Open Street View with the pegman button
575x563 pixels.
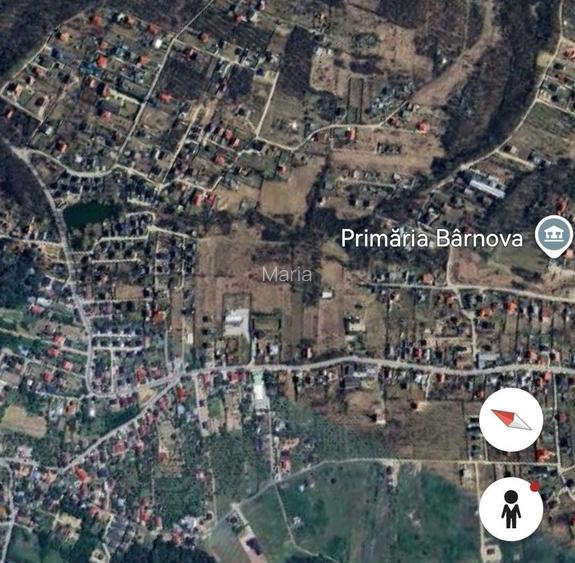511,509
